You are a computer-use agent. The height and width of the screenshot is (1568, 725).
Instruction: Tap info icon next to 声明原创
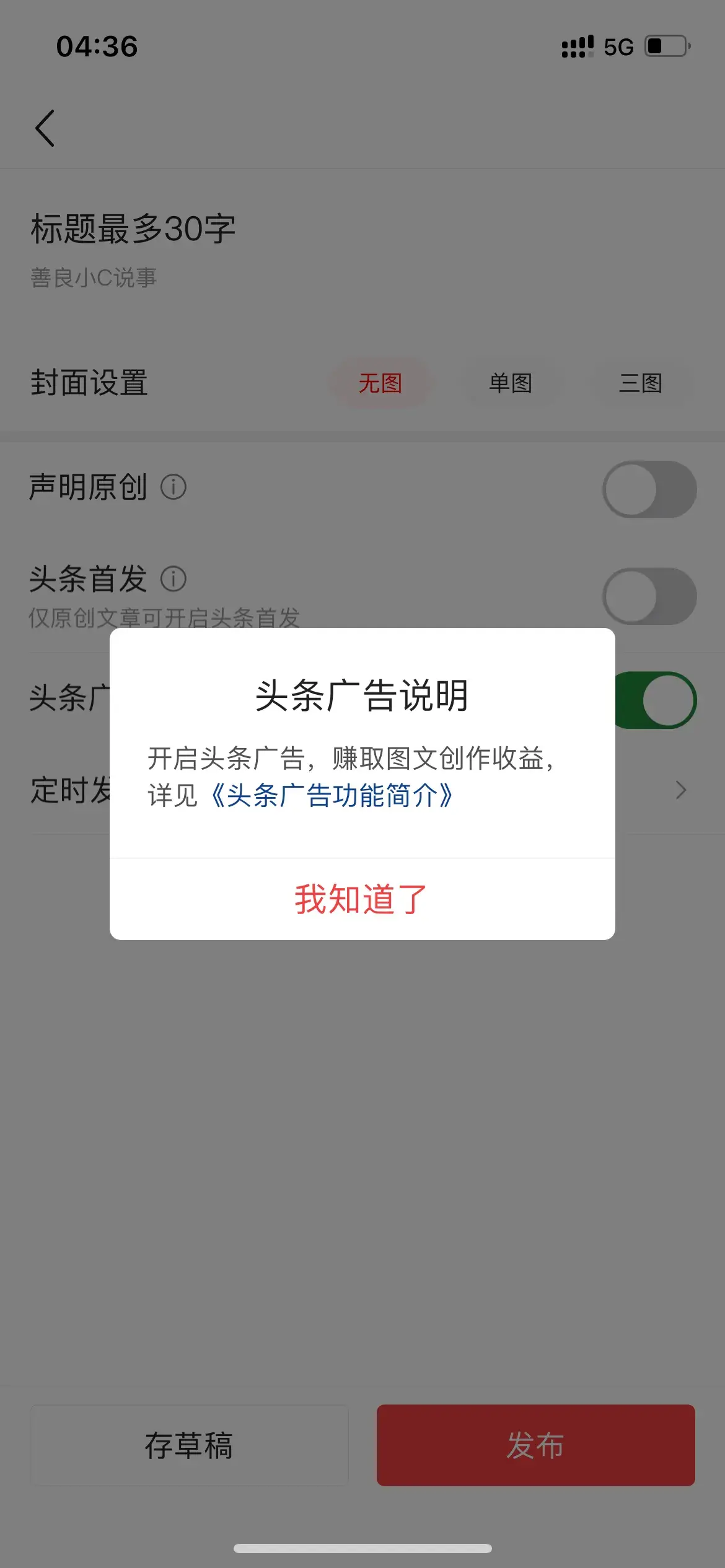point(174,487)
